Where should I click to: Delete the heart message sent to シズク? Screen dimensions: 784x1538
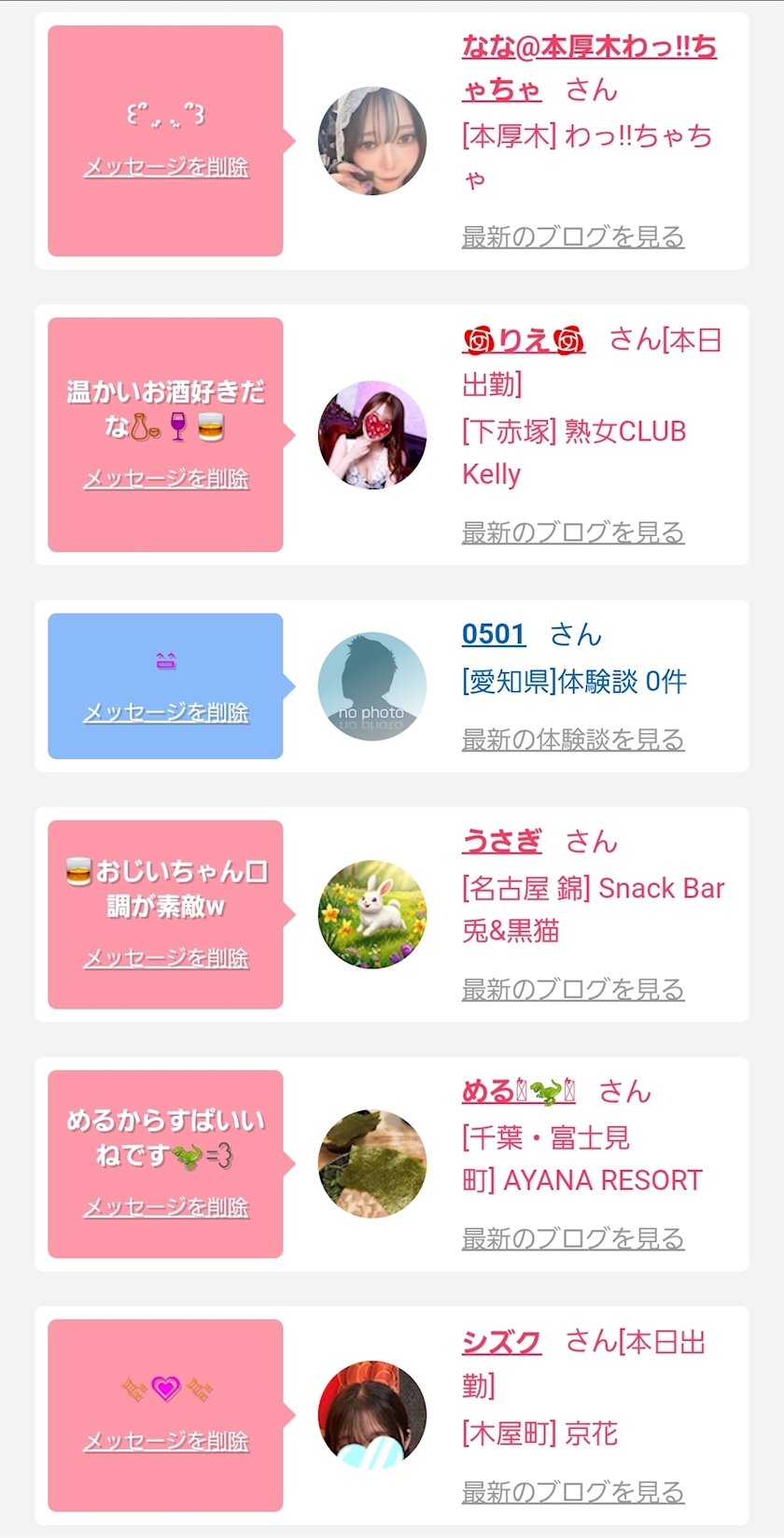(x=166, y=1441)
